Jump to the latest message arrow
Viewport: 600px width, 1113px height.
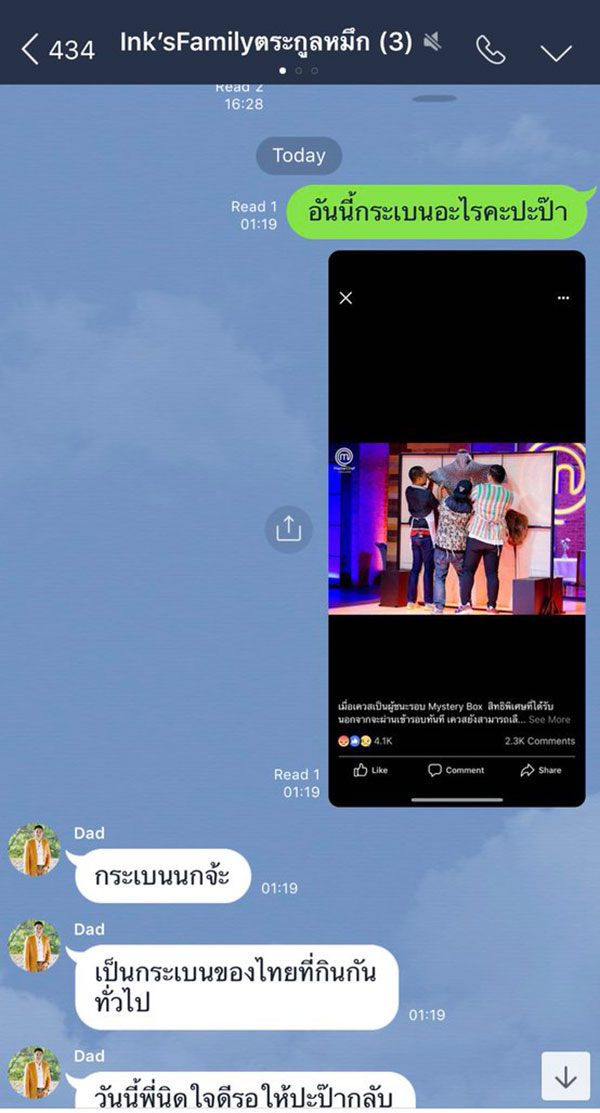coord(565,1076)
